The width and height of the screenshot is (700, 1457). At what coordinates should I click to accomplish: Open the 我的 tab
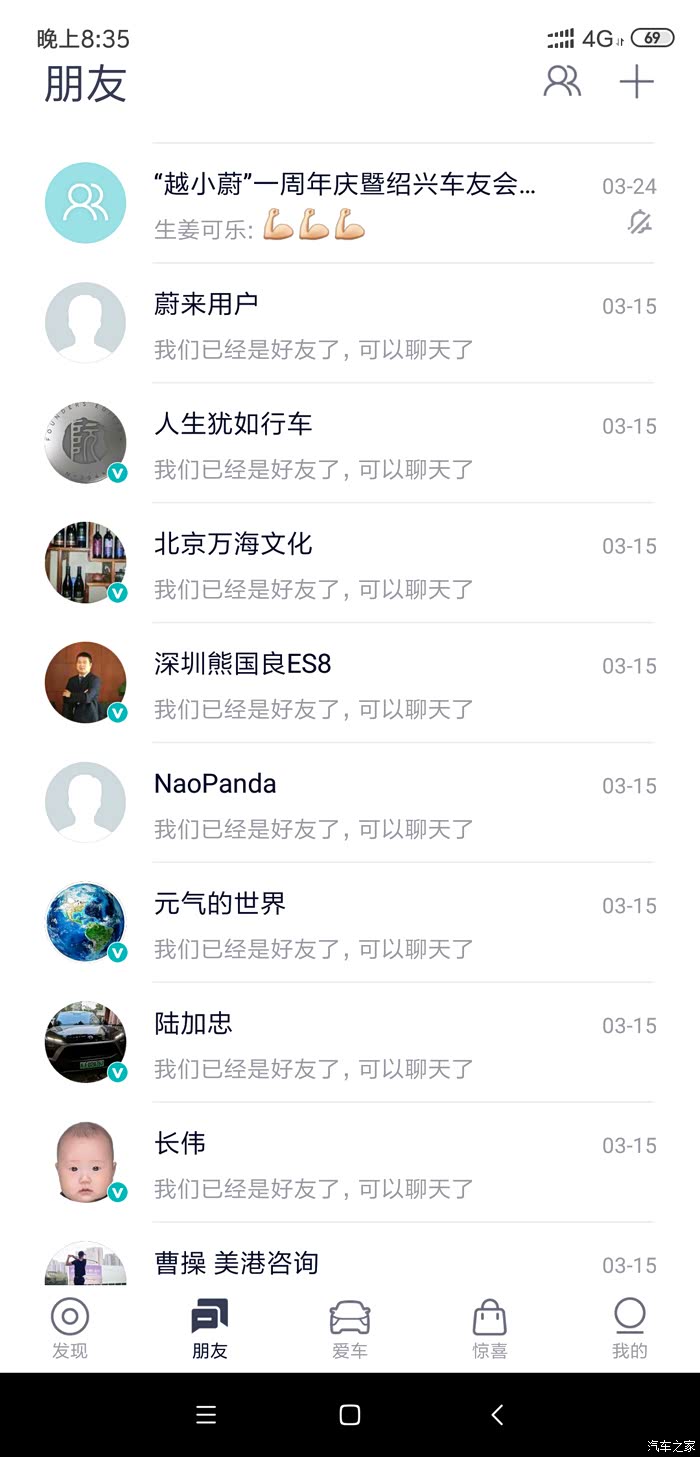coord(630,1329)
